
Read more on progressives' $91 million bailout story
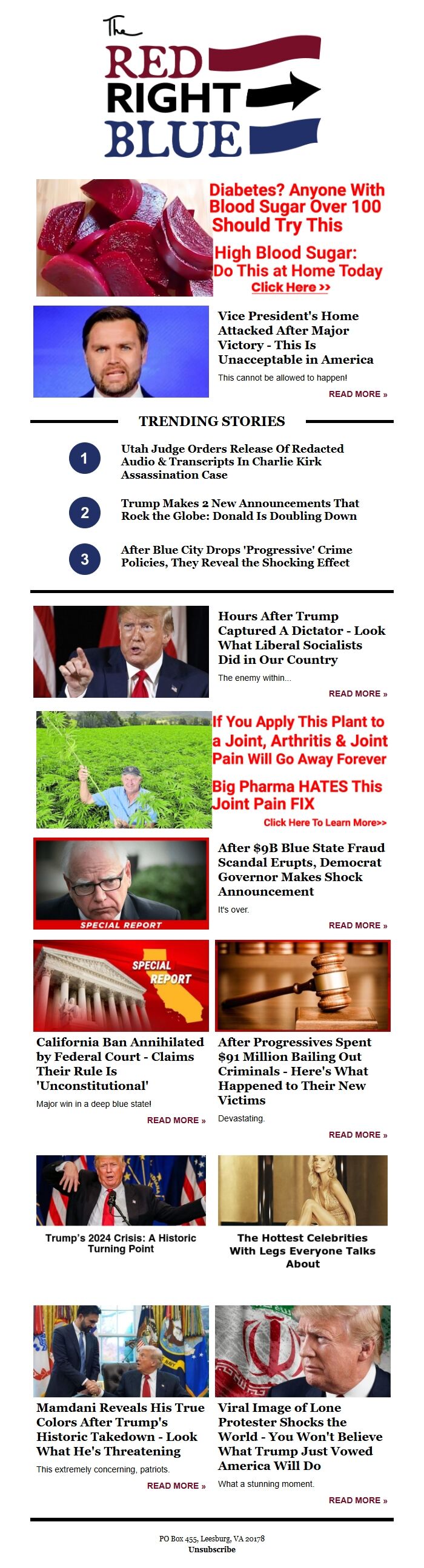357,1135
